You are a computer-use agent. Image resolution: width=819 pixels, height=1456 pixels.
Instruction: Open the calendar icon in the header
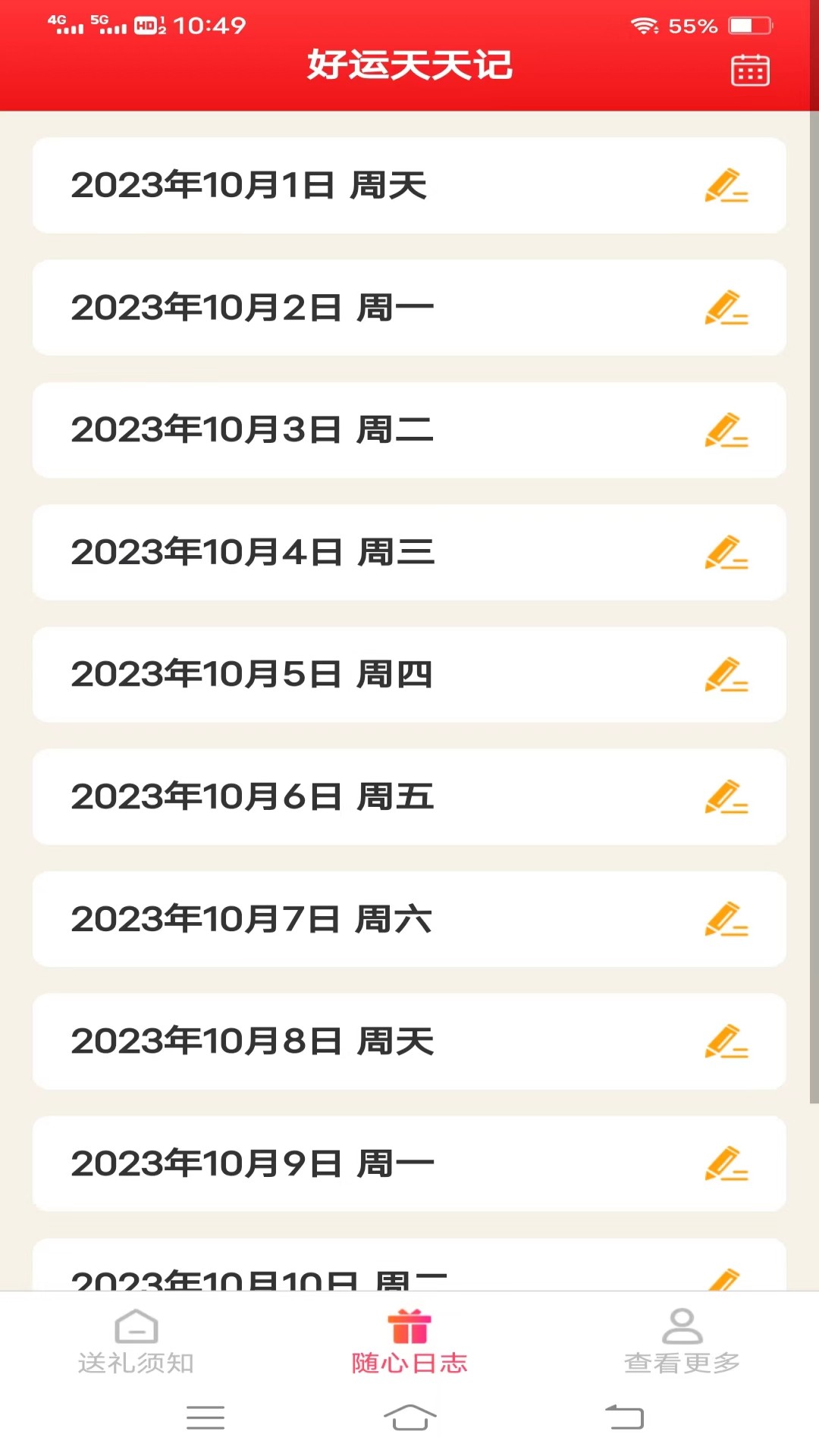750,71
